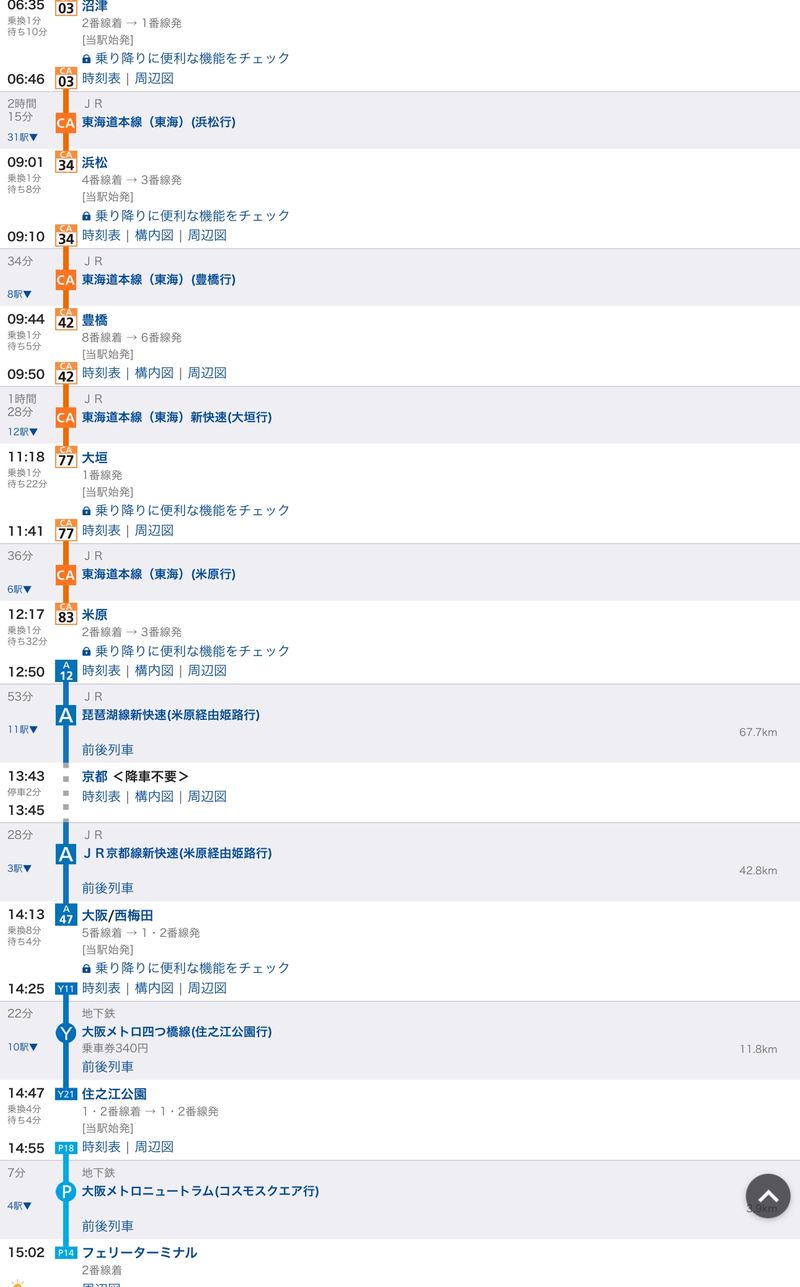This screenshot has width=800, height=1287.
Task: Check 乗り降りに便利な機能 at 米原
Action: 192,651
